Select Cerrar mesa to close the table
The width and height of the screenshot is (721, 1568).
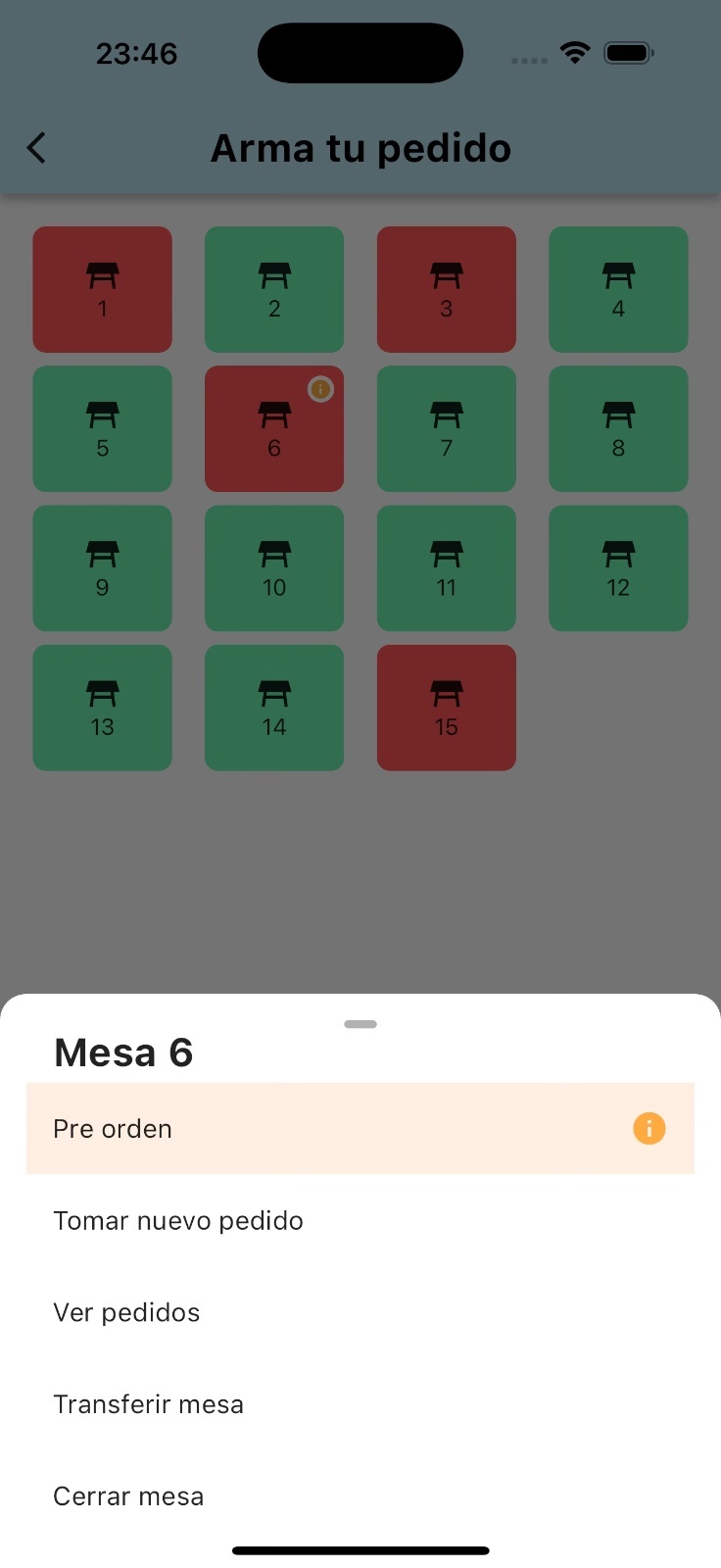point(128,1495)
